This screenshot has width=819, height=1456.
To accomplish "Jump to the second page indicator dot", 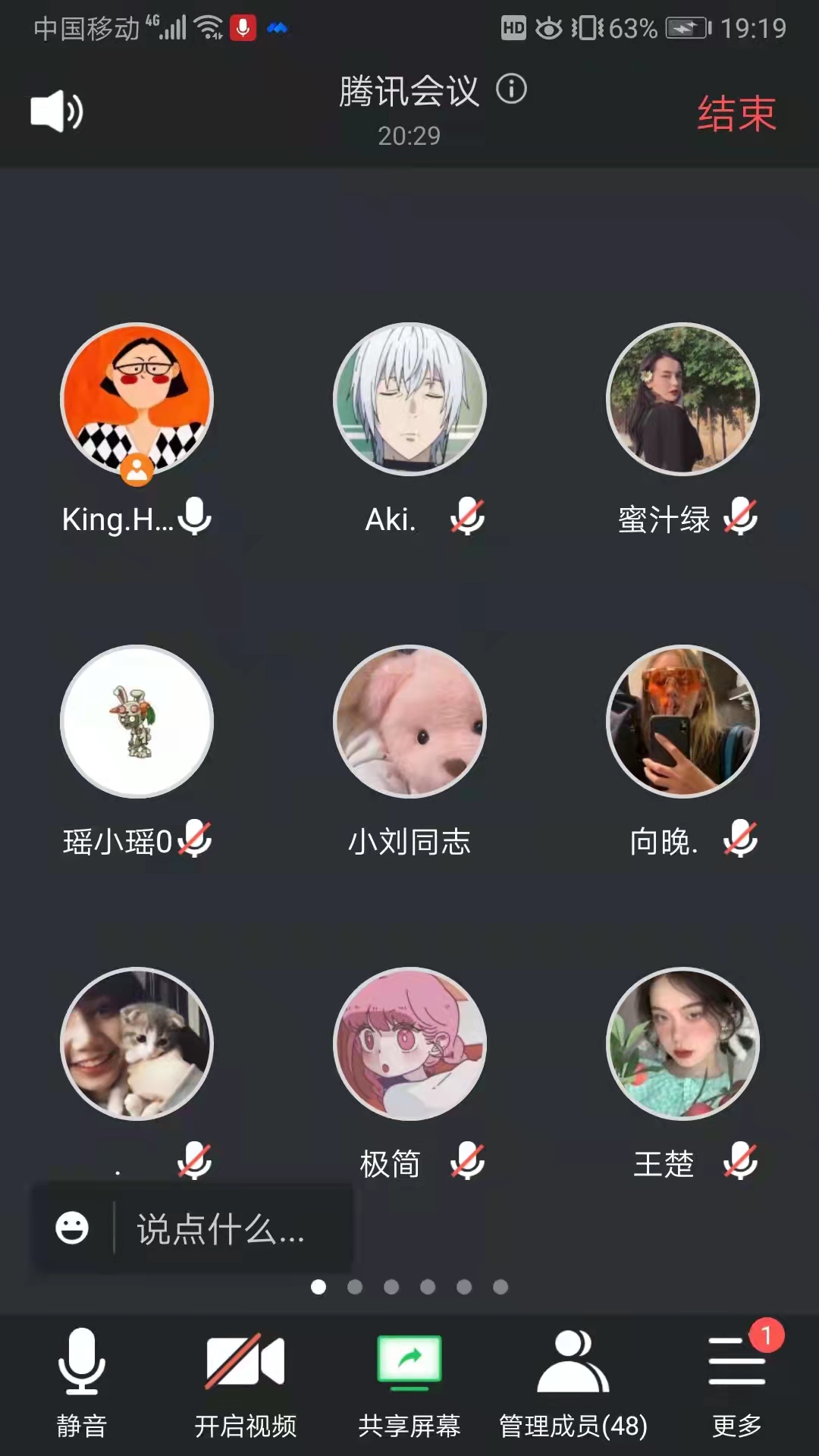I will click(x=355, y=1287).
